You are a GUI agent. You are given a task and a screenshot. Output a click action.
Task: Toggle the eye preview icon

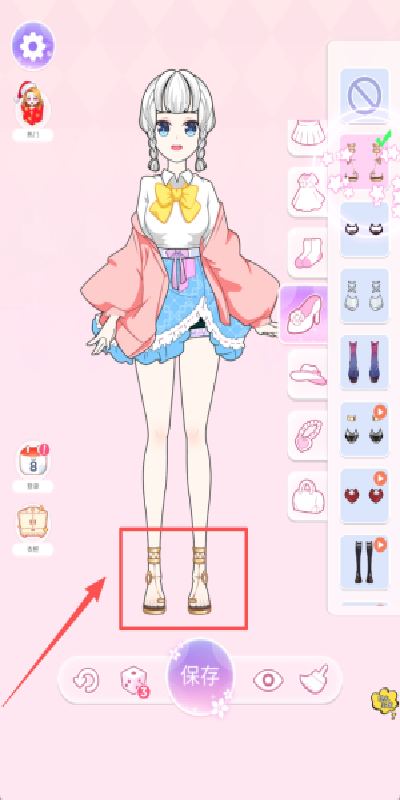269,680
